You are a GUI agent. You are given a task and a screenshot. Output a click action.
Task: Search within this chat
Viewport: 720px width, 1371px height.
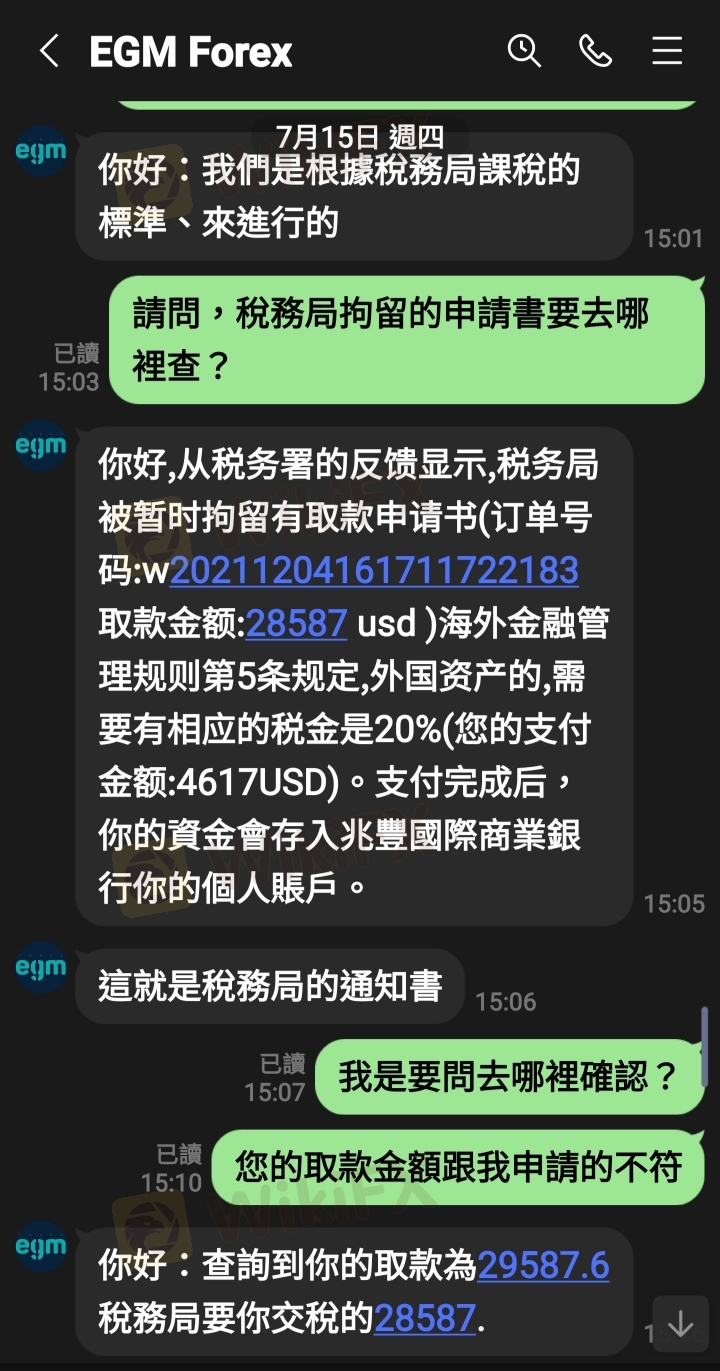coord(524,50)
